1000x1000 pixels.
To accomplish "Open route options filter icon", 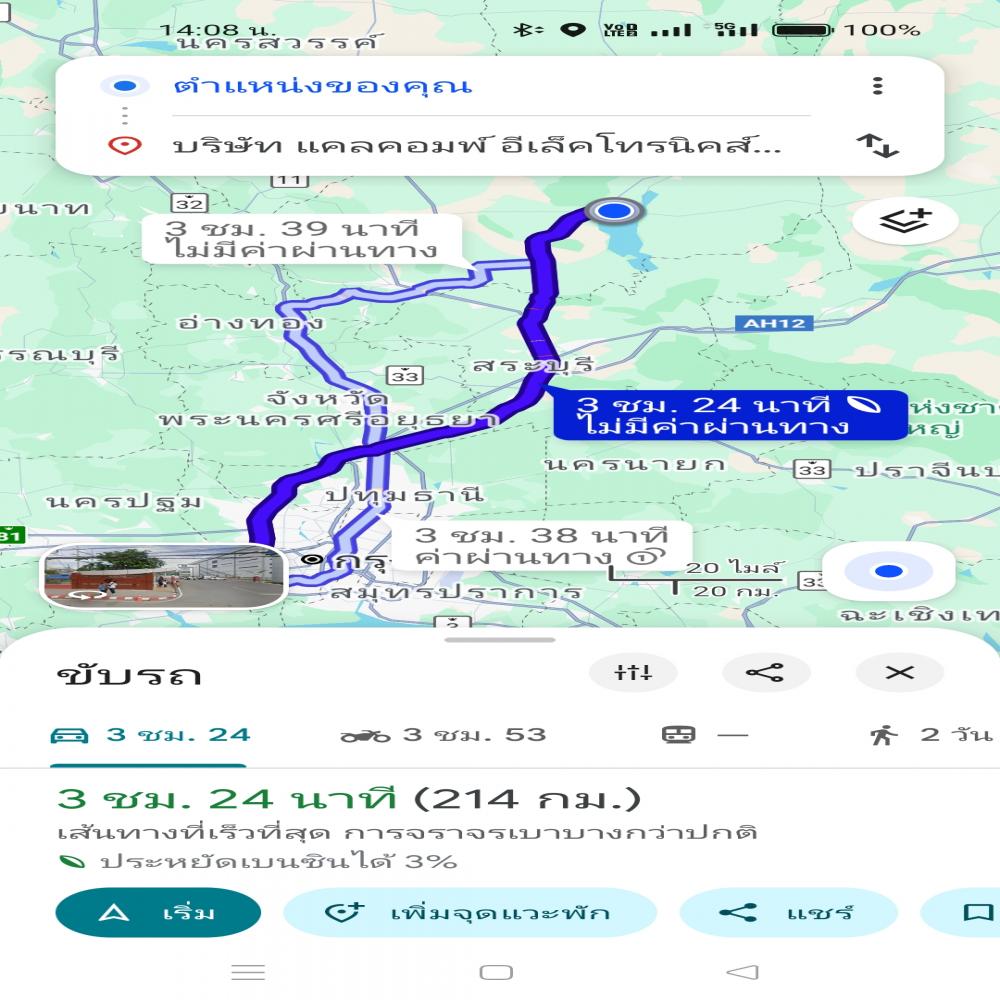I will pos(633,673).
